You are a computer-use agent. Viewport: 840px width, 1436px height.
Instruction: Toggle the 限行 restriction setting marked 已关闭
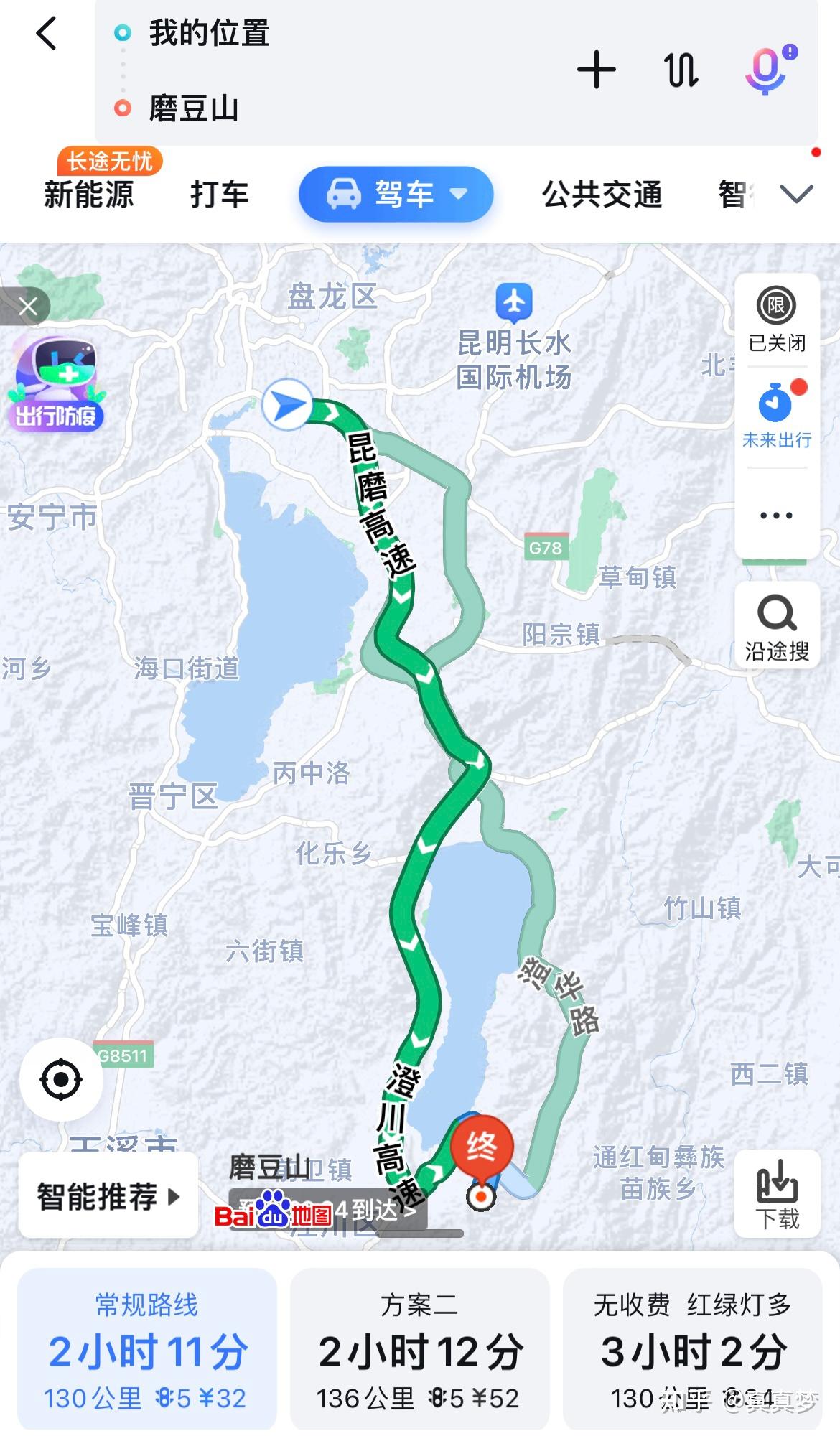pyautogui.click(x=775, y=316)
